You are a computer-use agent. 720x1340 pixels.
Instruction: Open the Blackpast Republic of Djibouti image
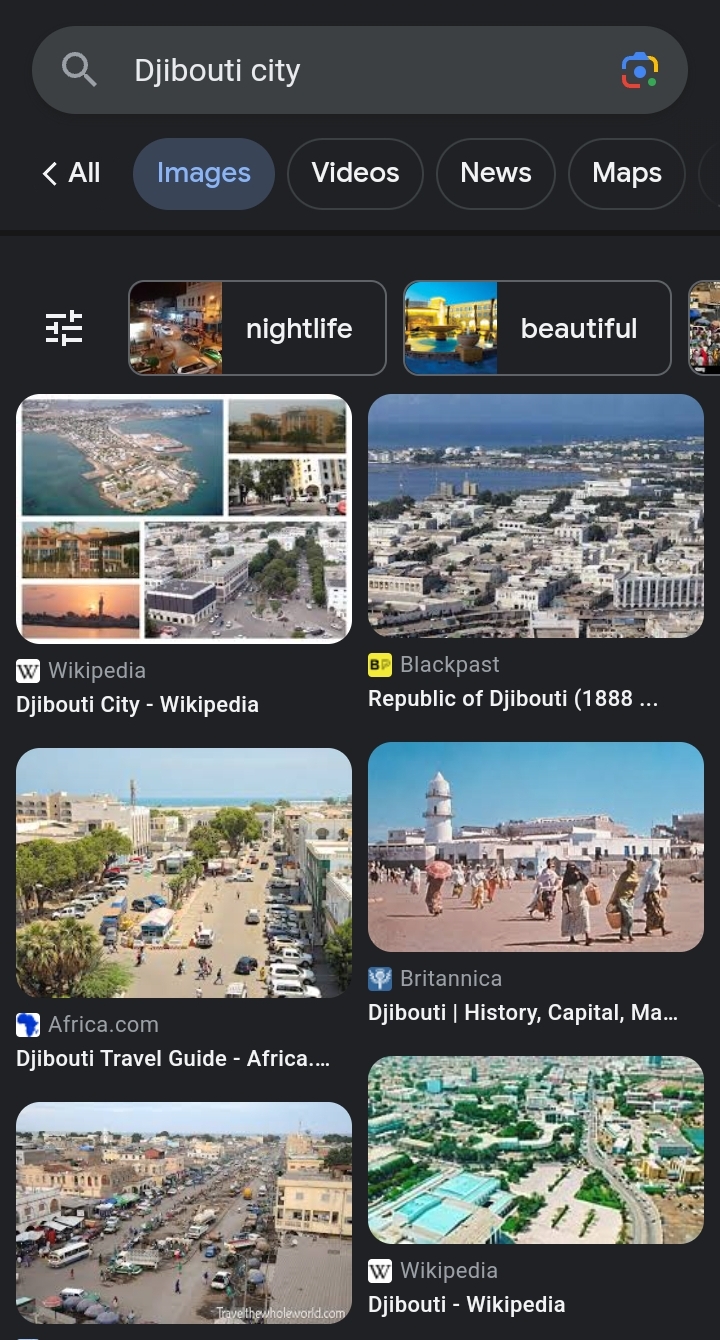(536, 516)
